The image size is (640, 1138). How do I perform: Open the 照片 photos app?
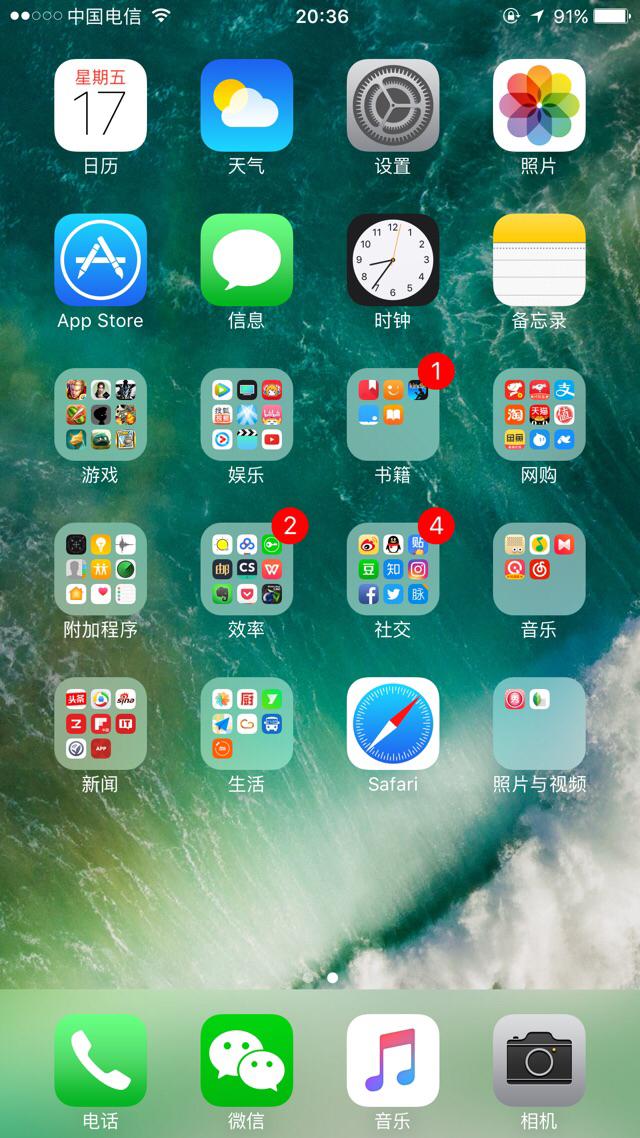click(539, 105)
